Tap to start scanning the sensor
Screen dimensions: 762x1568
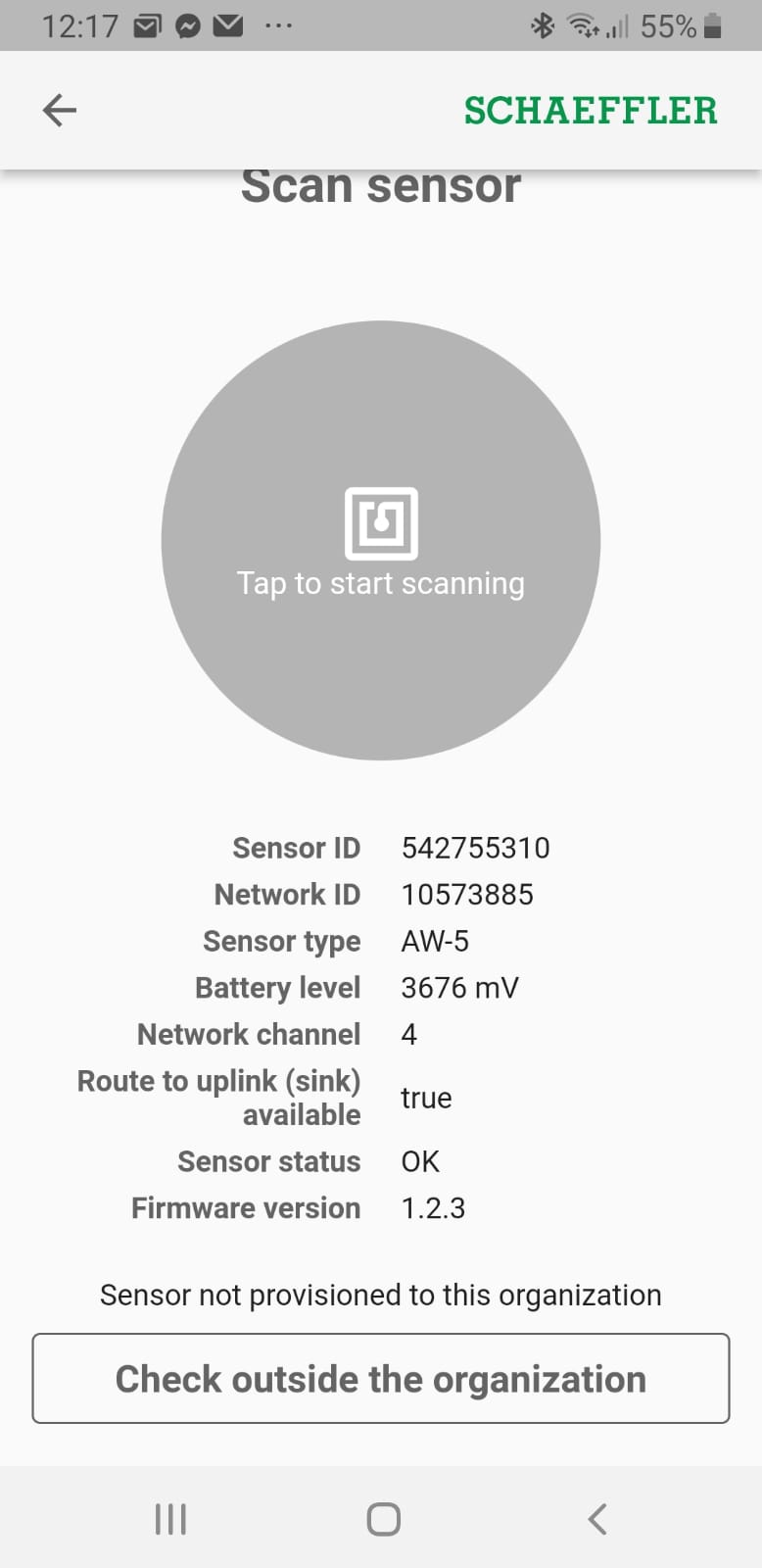coord(381,540)
